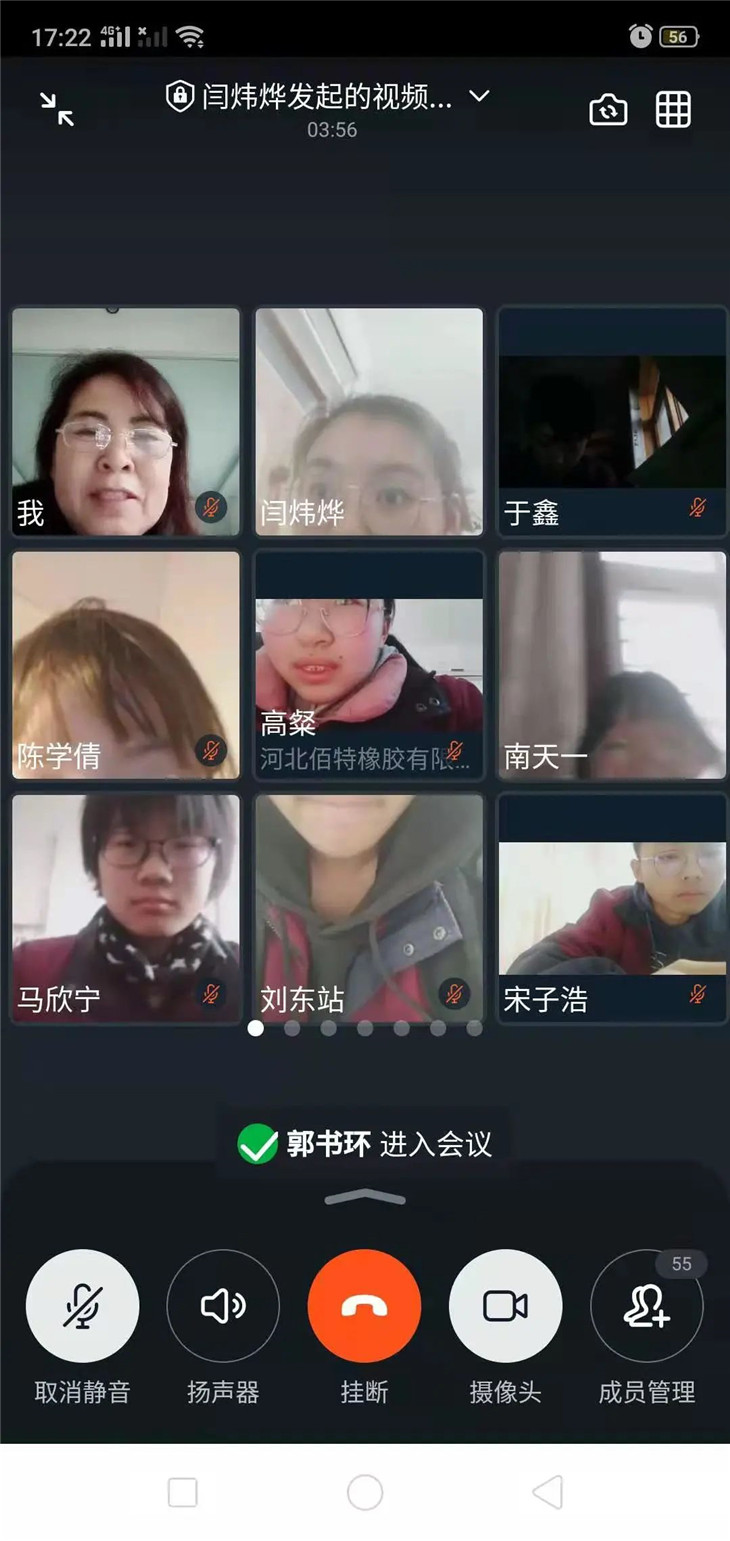This screenshot has height=1541, width=730.
Task: Select 宋子浩's video tile
Action: coord(612,907)
